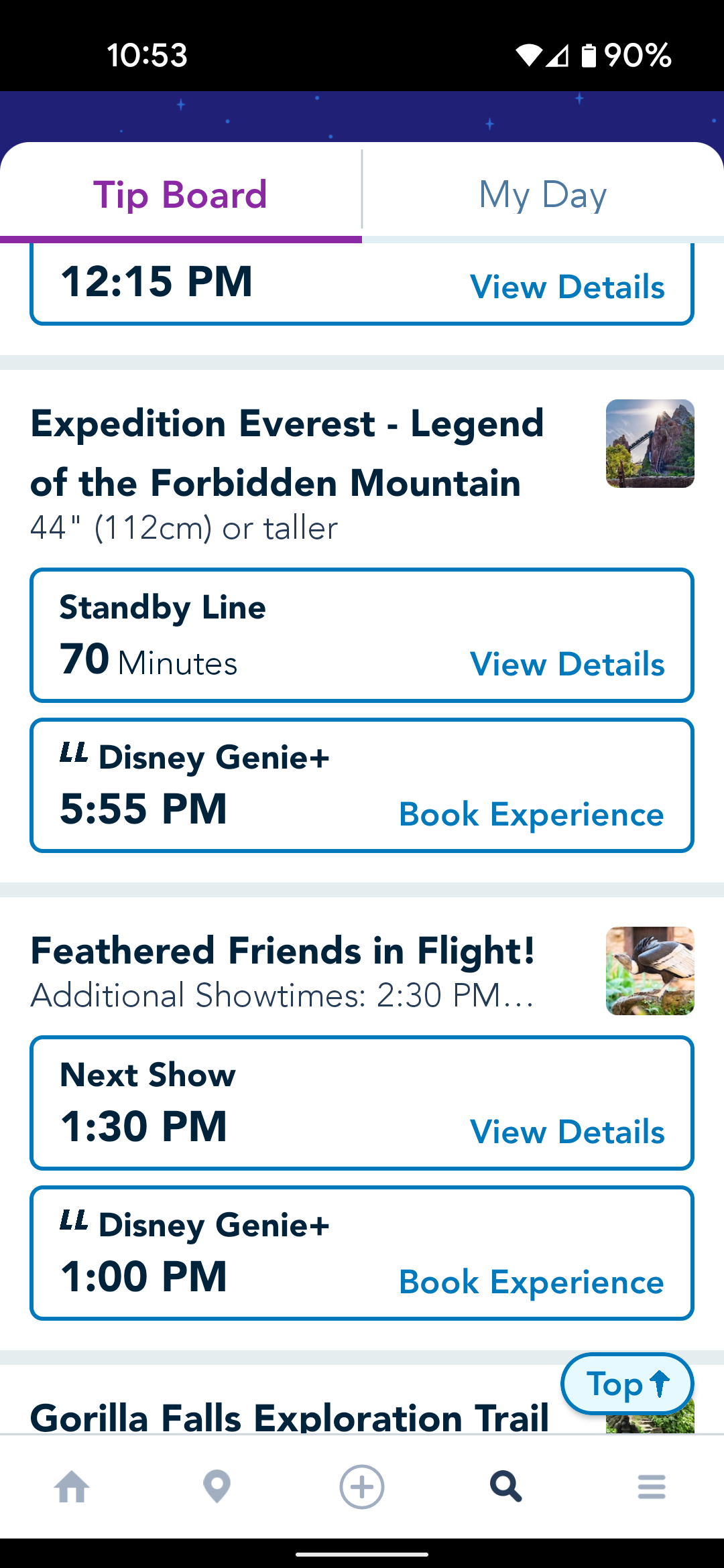The image size is (724, 1568).
Task: Select the Tip Board tab
Action: click(180, 194)
